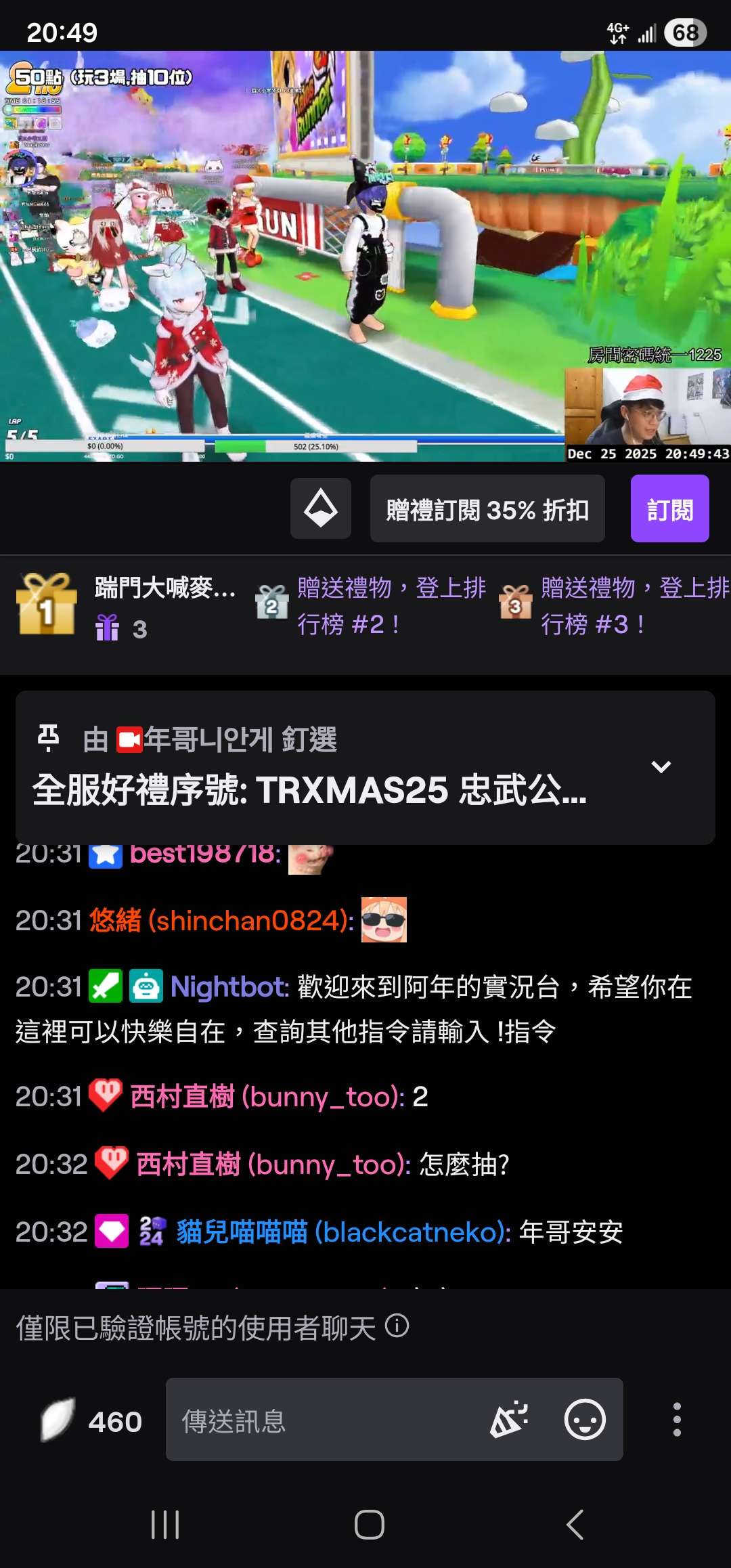Open 贈禮訂閱 35% 折扣 gift offer
The width and height of the screenshot is (731, 1568).
[x=486, y=509]
